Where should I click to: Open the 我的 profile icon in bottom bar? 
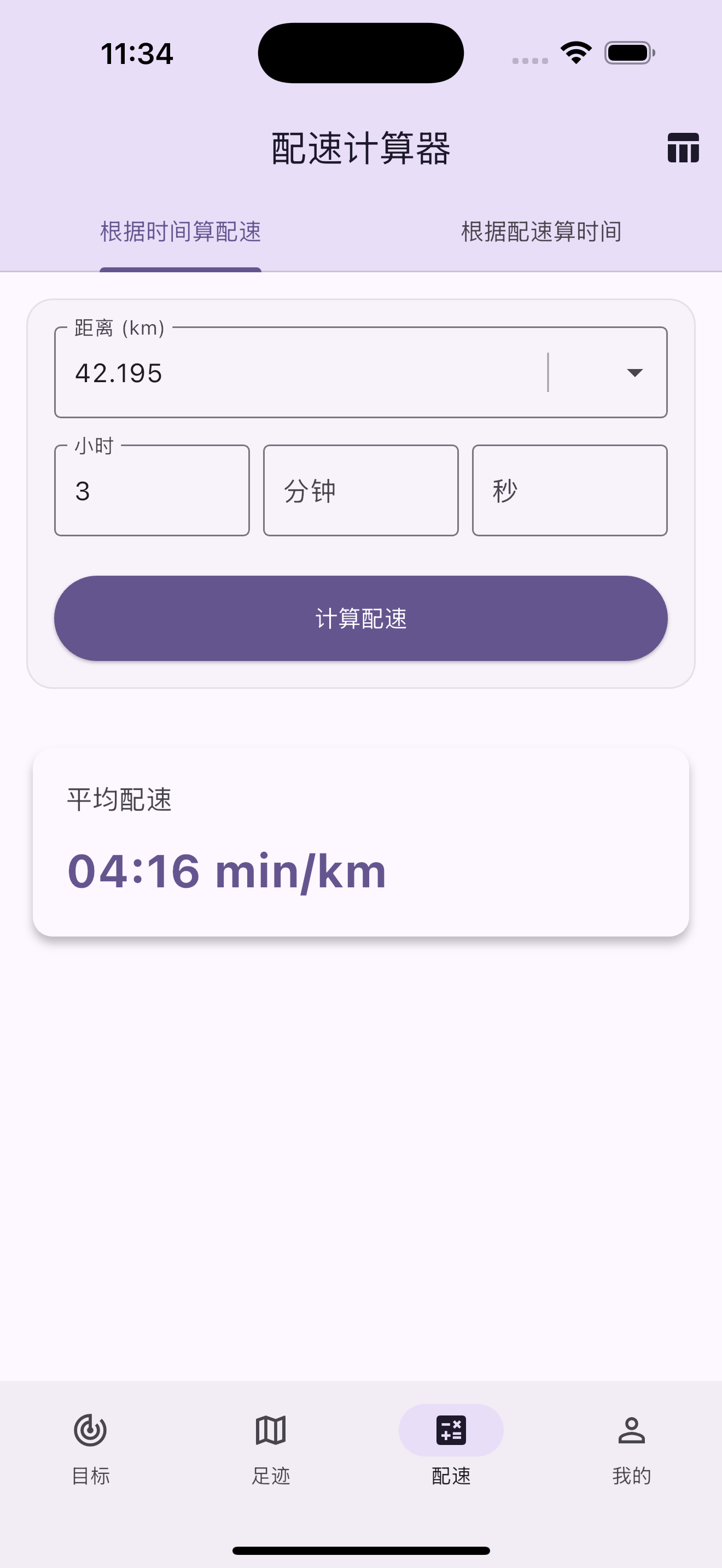click(x=631, y=1430)
